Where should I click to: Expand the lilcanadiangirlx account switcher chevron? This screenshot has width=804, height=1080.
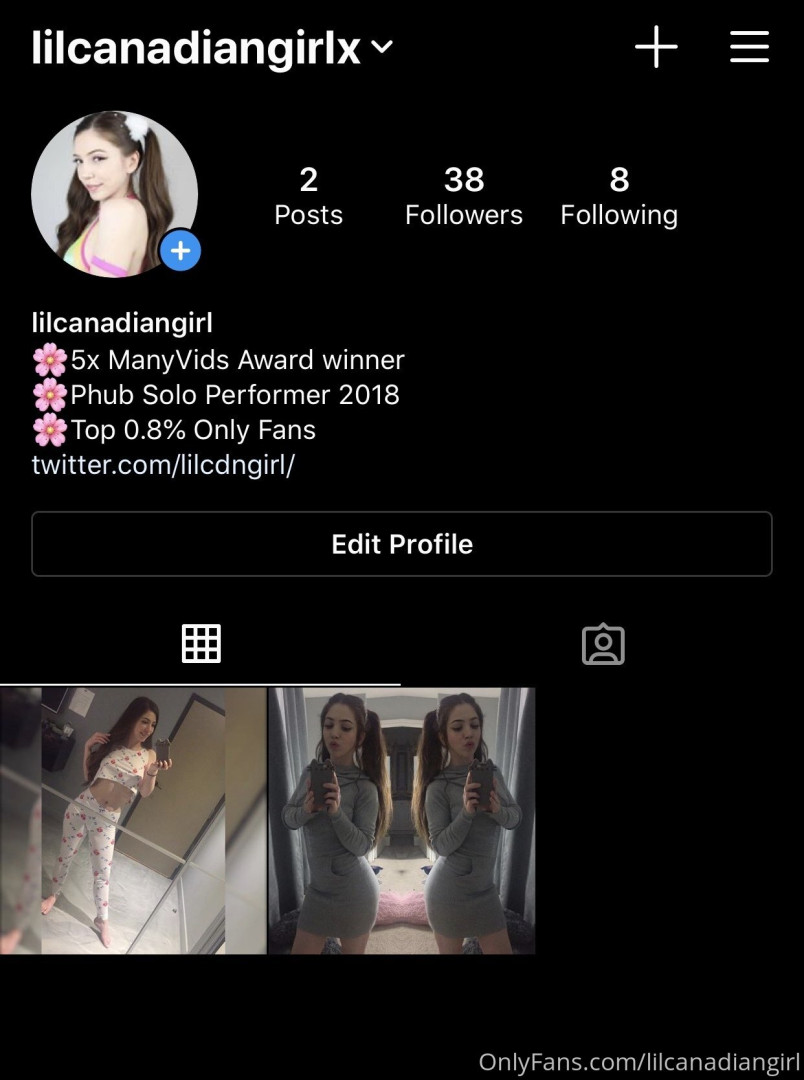[381, 46]
